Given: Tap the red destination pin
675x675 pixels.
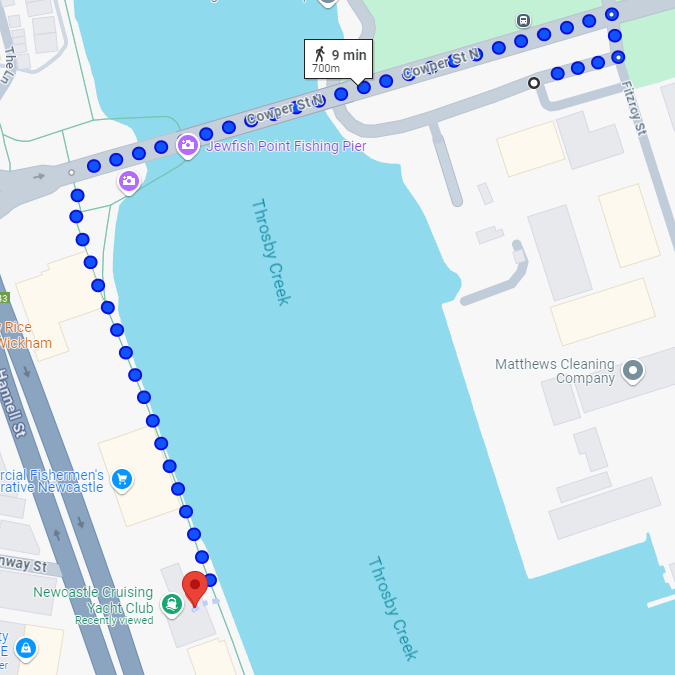Looking at the screenshot, I should click(x=195, y=587).
